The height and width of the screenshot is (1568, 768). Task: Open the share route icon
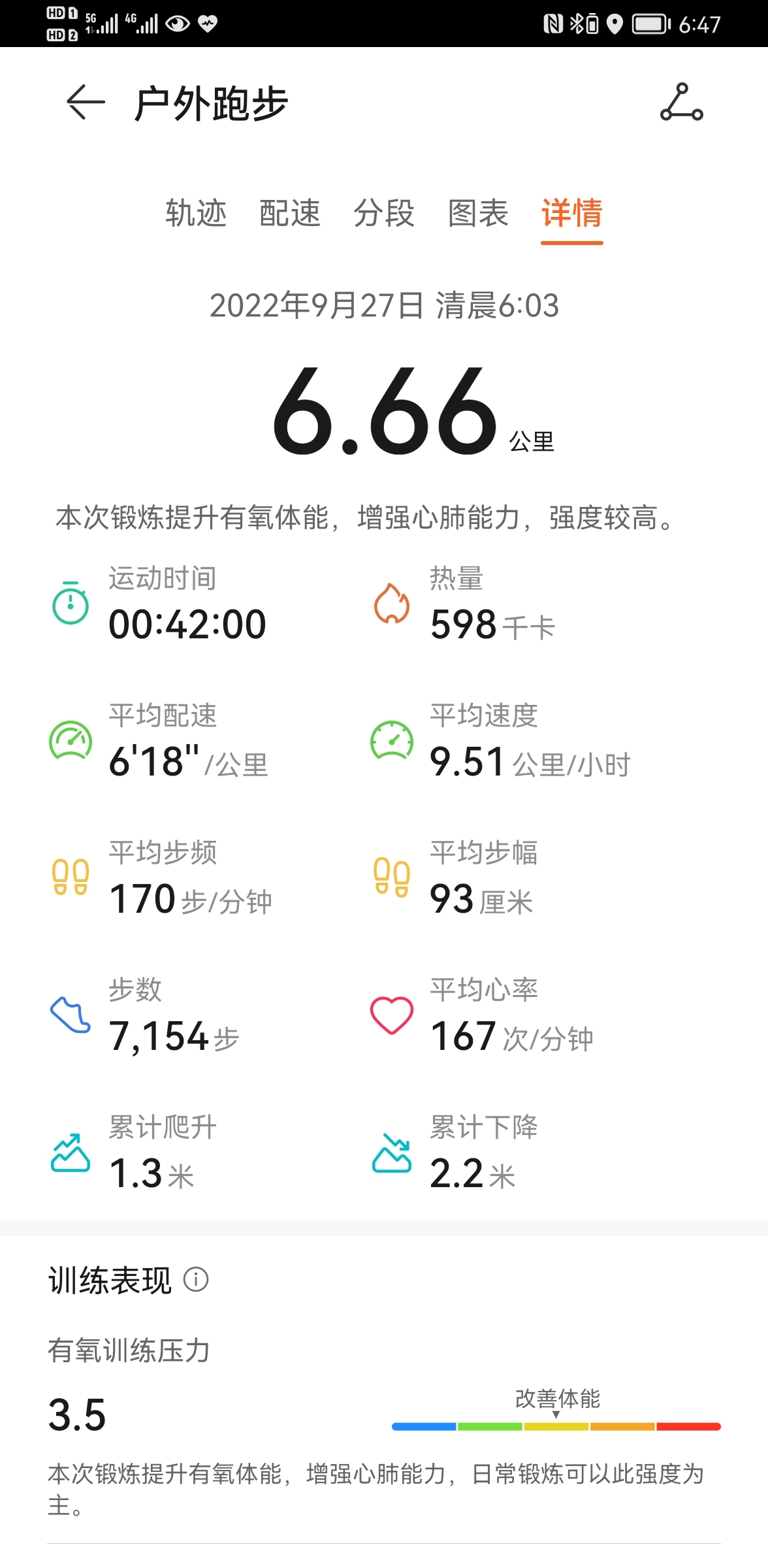pos(681,102)
